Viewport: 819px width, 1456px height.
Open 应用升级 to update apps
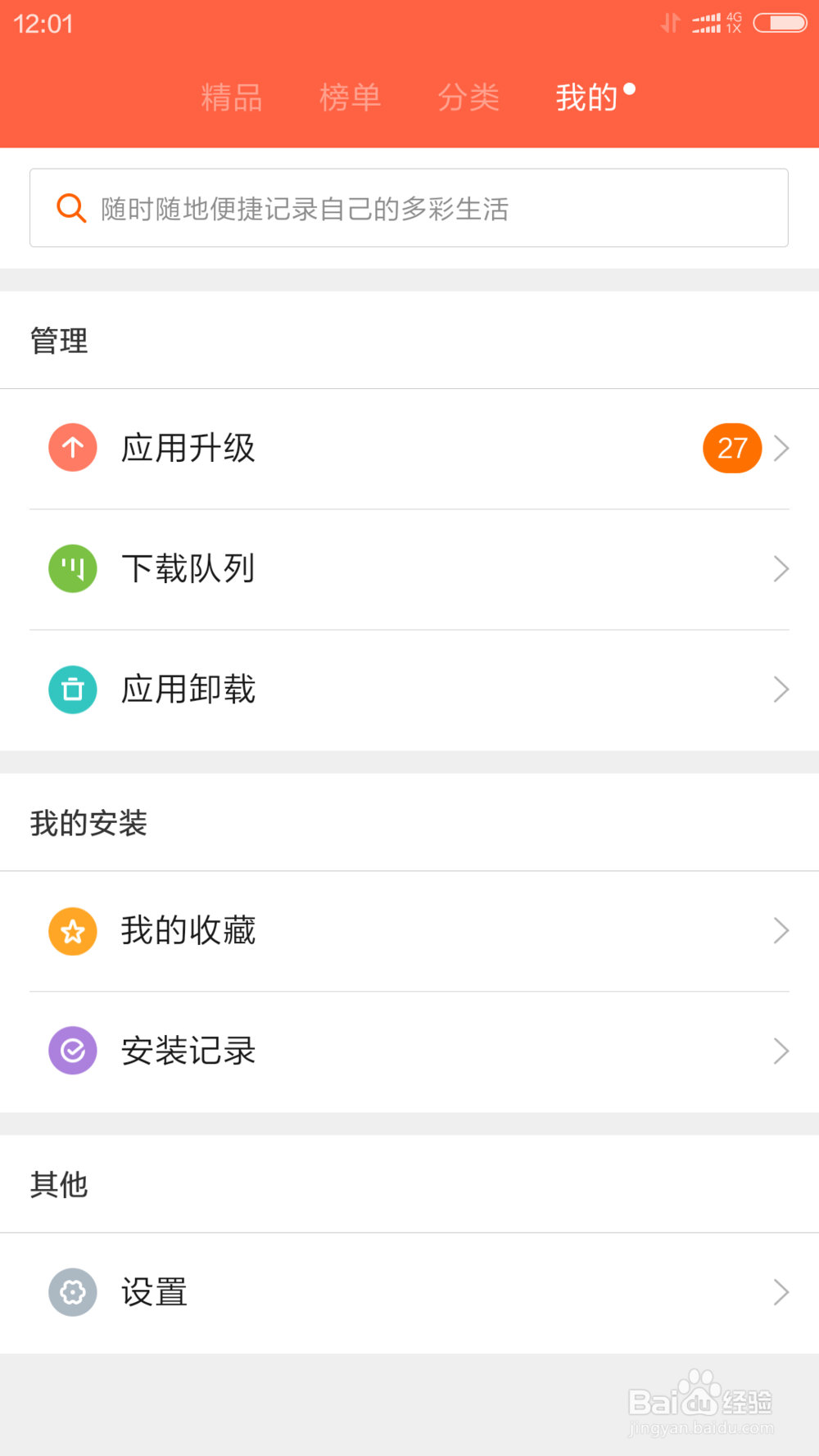pos(188,448)
